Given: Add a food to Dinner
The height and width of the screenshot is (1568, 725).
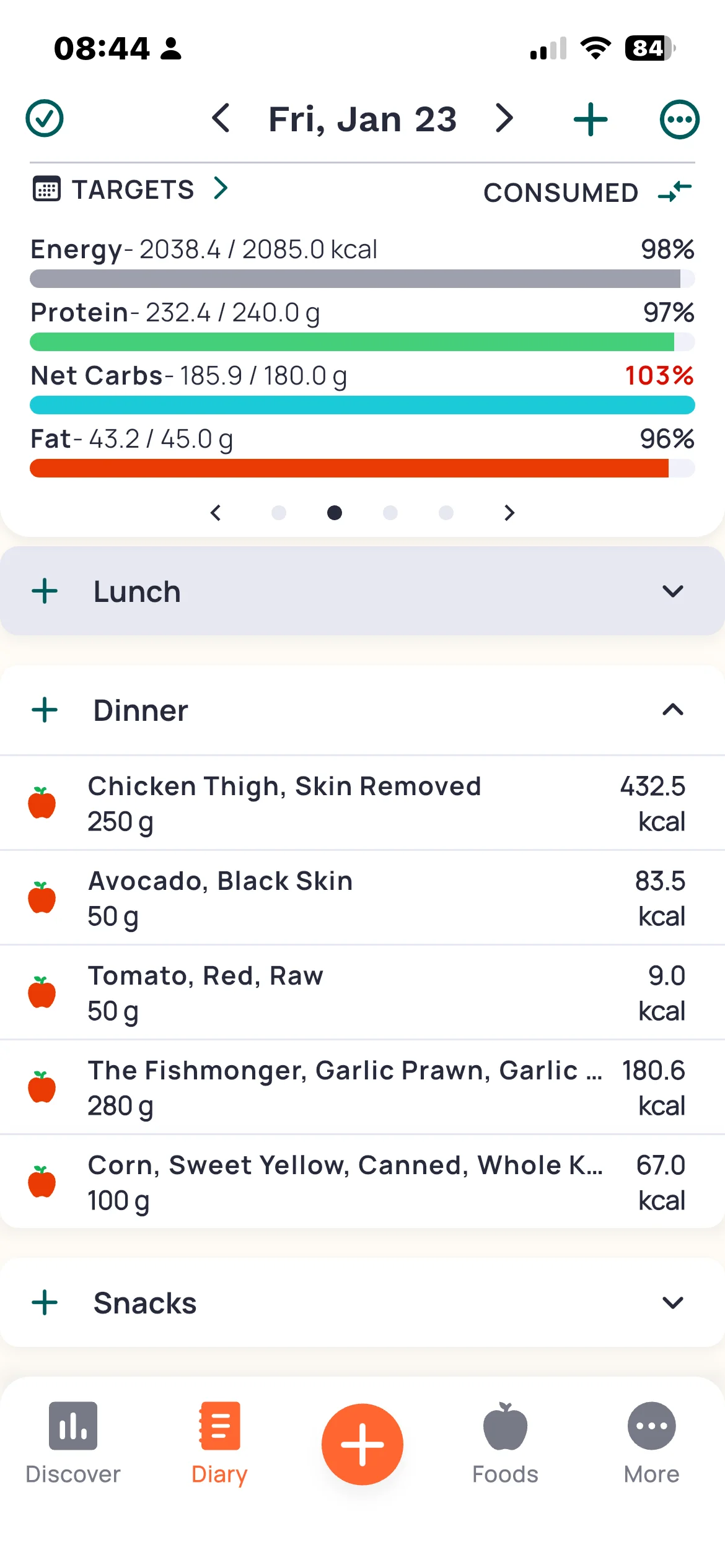Looking at the screenshot, I should pos(45,710).
